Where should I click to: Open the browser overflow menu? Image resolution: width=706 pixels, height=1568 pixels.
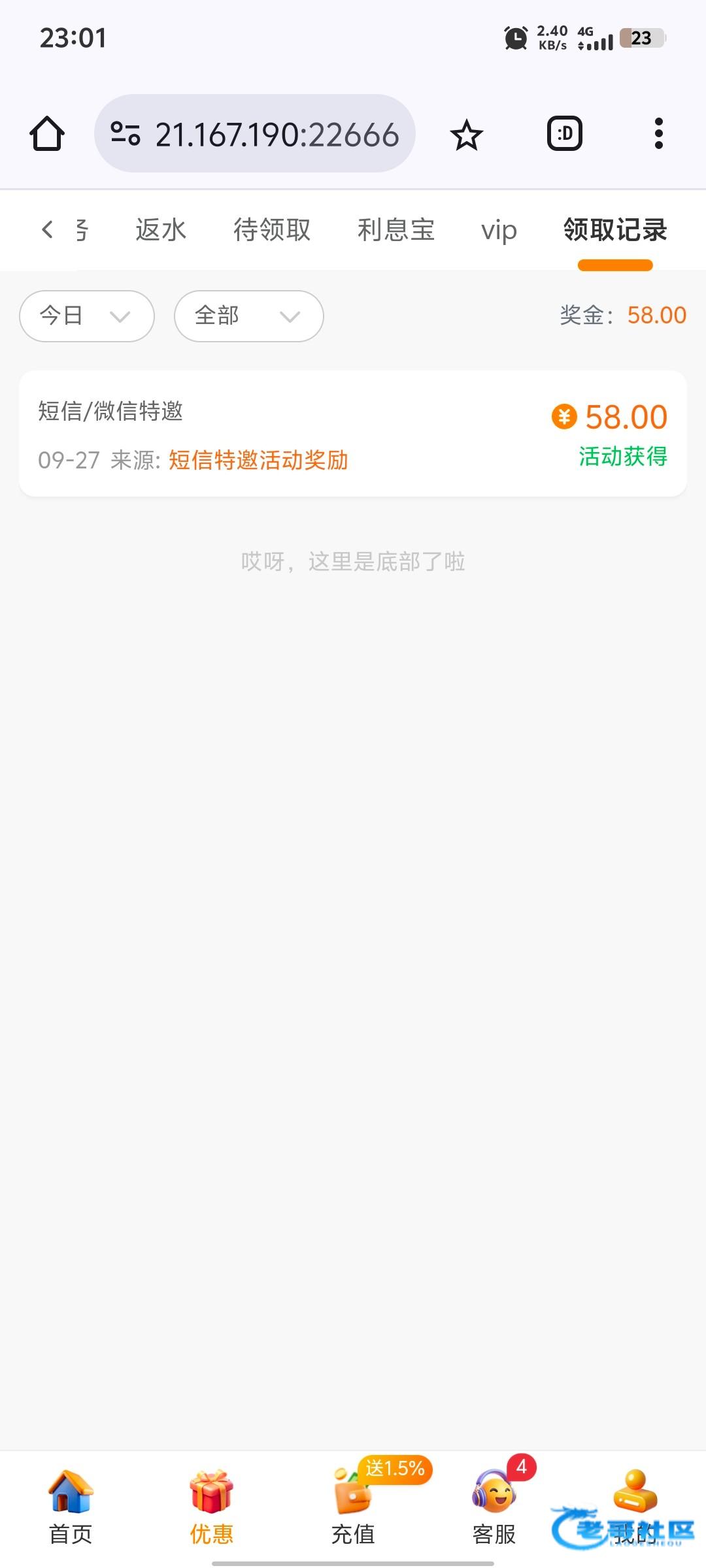point(658,134)
